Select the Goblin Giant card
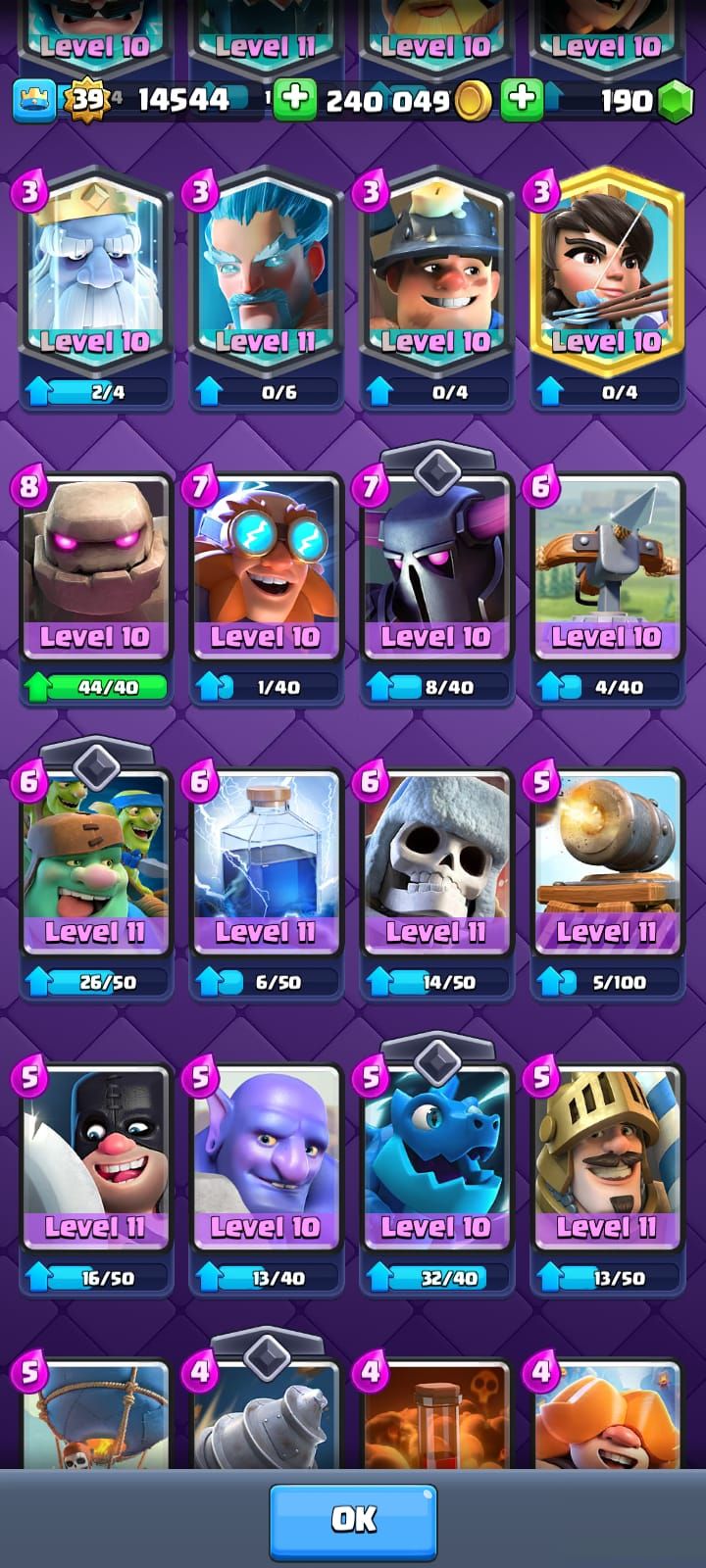 [x=95, y=867]
